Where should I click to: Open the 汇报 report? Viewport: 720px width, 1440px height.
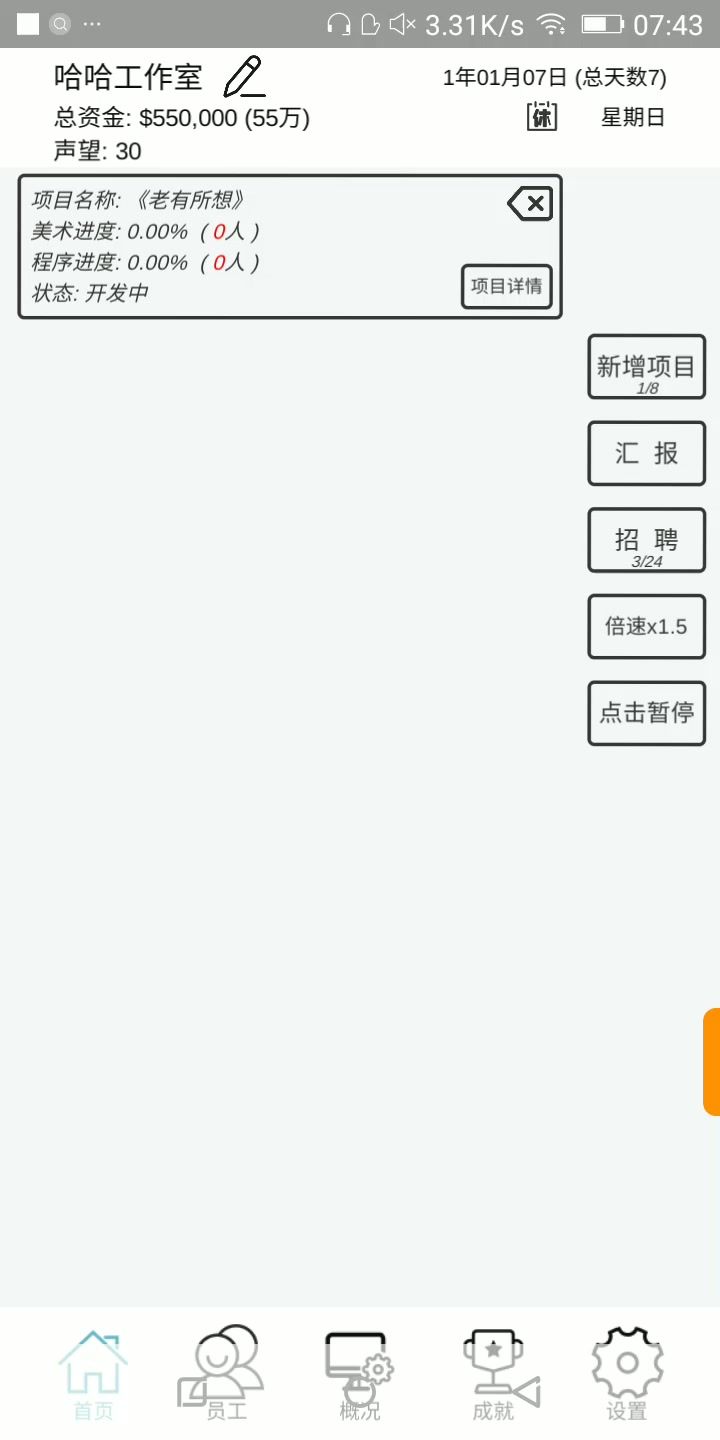click(646, 454)
